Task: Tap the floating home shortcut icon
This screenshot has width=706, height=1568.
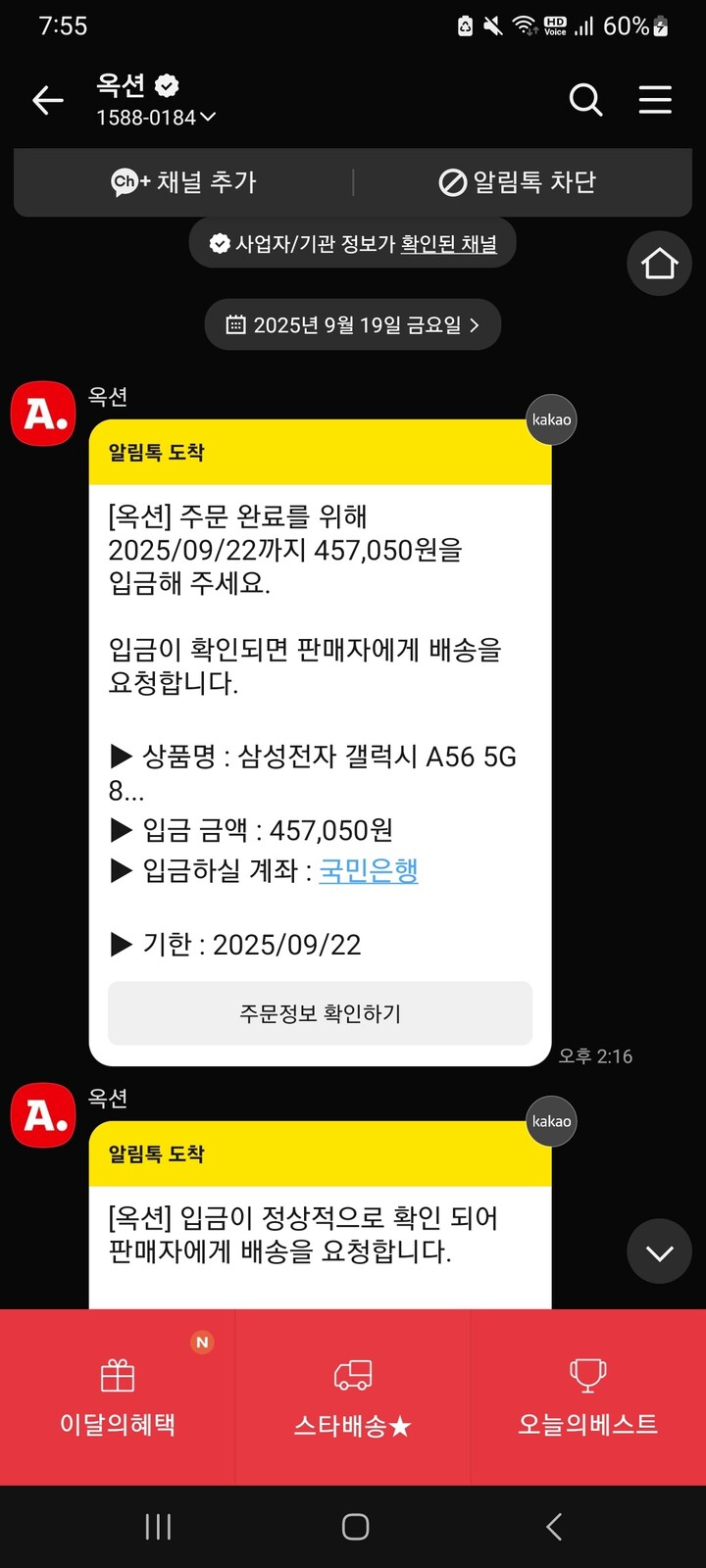Action: (x=658, y=263)
